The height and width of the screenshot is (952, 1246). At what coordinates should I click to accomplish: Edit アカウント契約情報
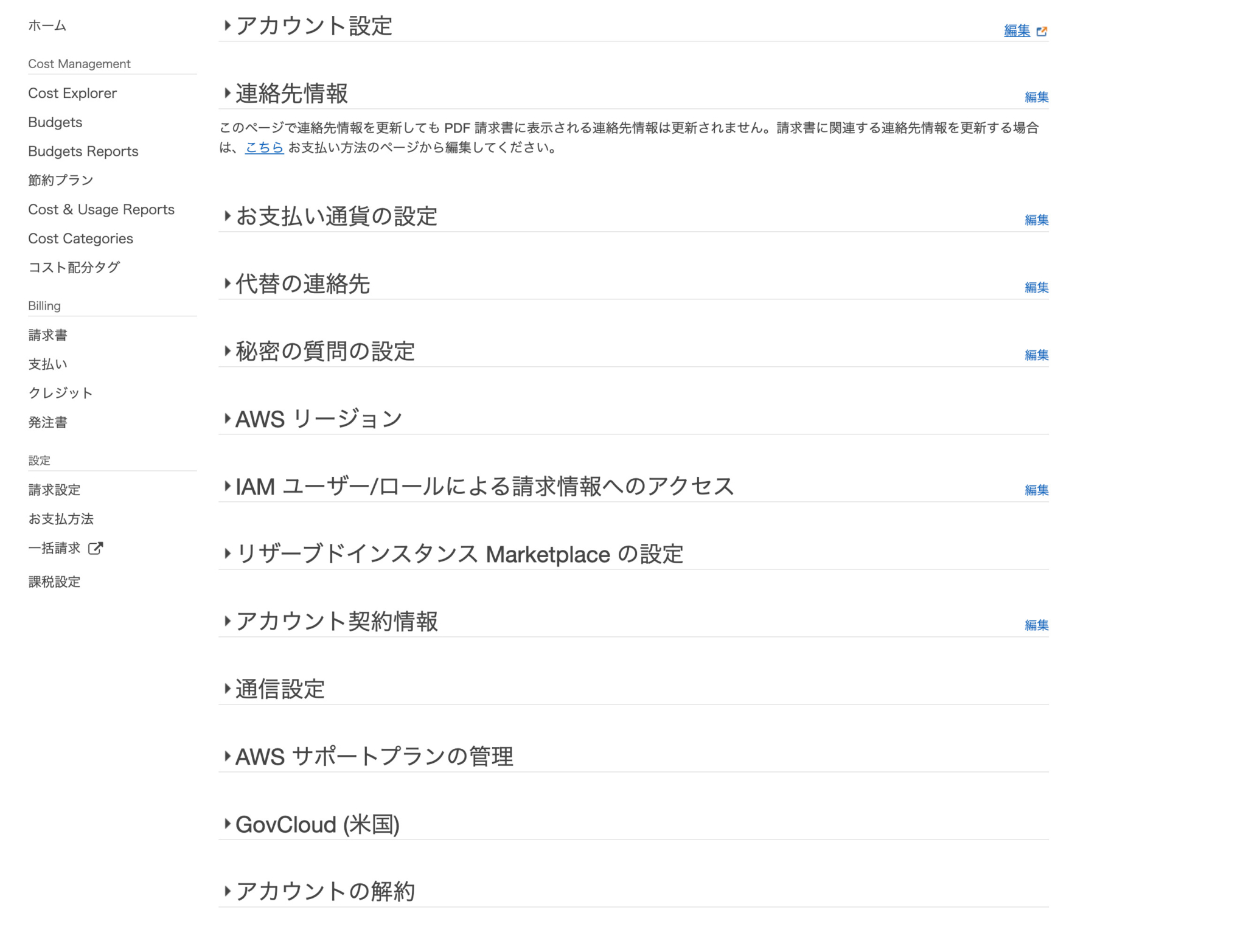(x=1035, y=625)
